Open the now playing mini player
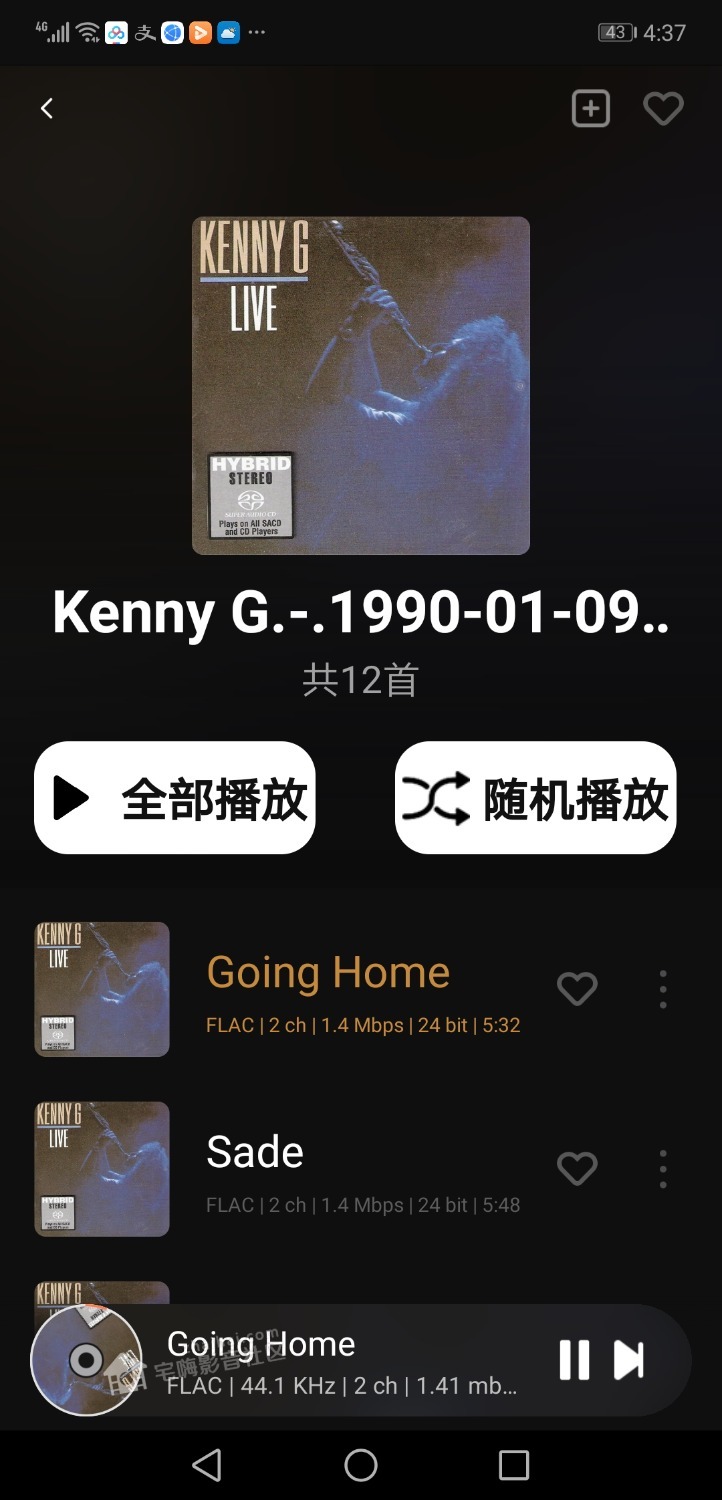Viewport: 722px width, 1500px height. [x=340, y=1360]
